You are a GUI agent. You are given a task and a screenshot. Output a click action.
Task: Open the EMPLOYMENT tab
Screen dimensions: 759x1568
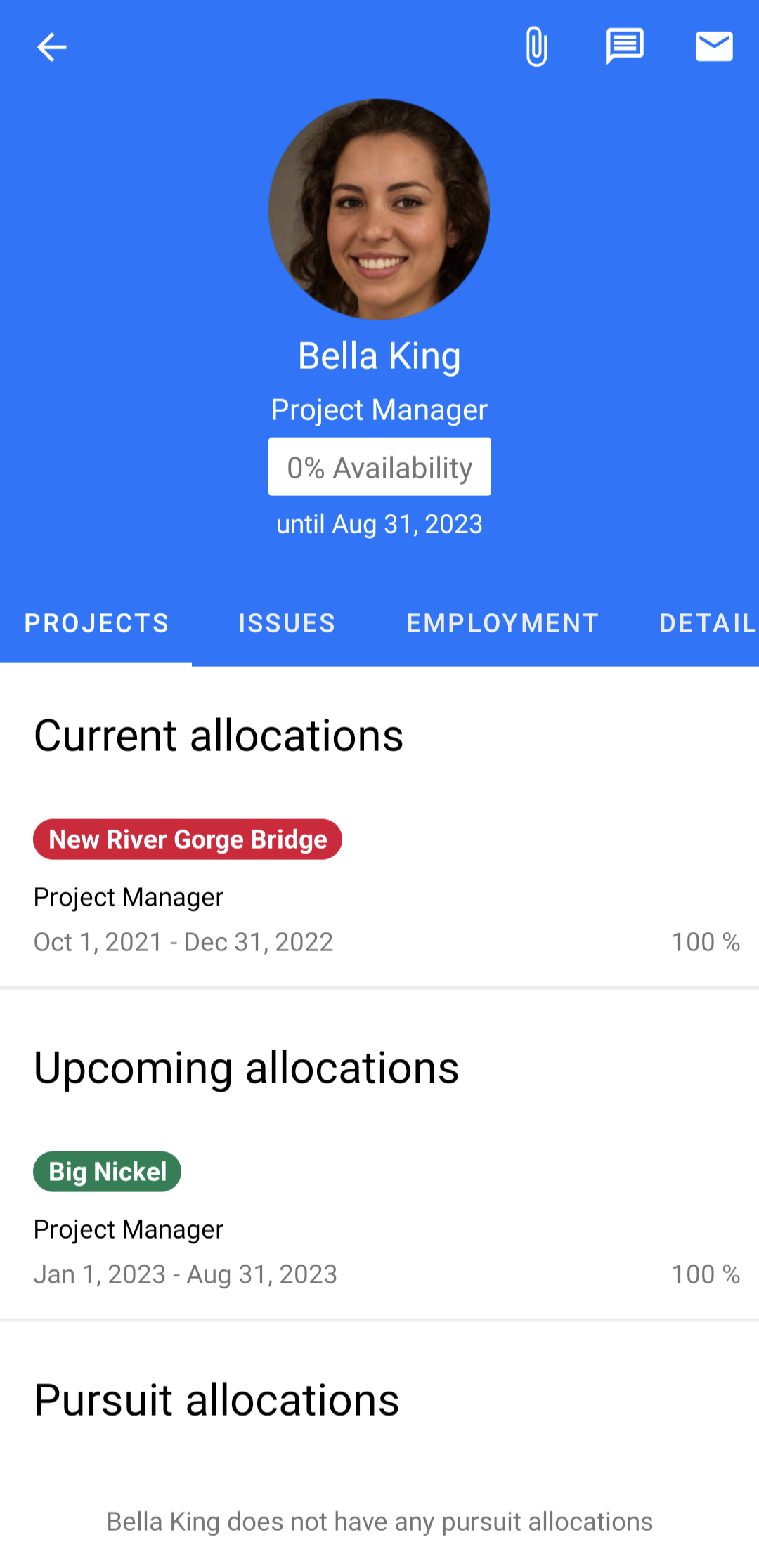click(502, 622)
